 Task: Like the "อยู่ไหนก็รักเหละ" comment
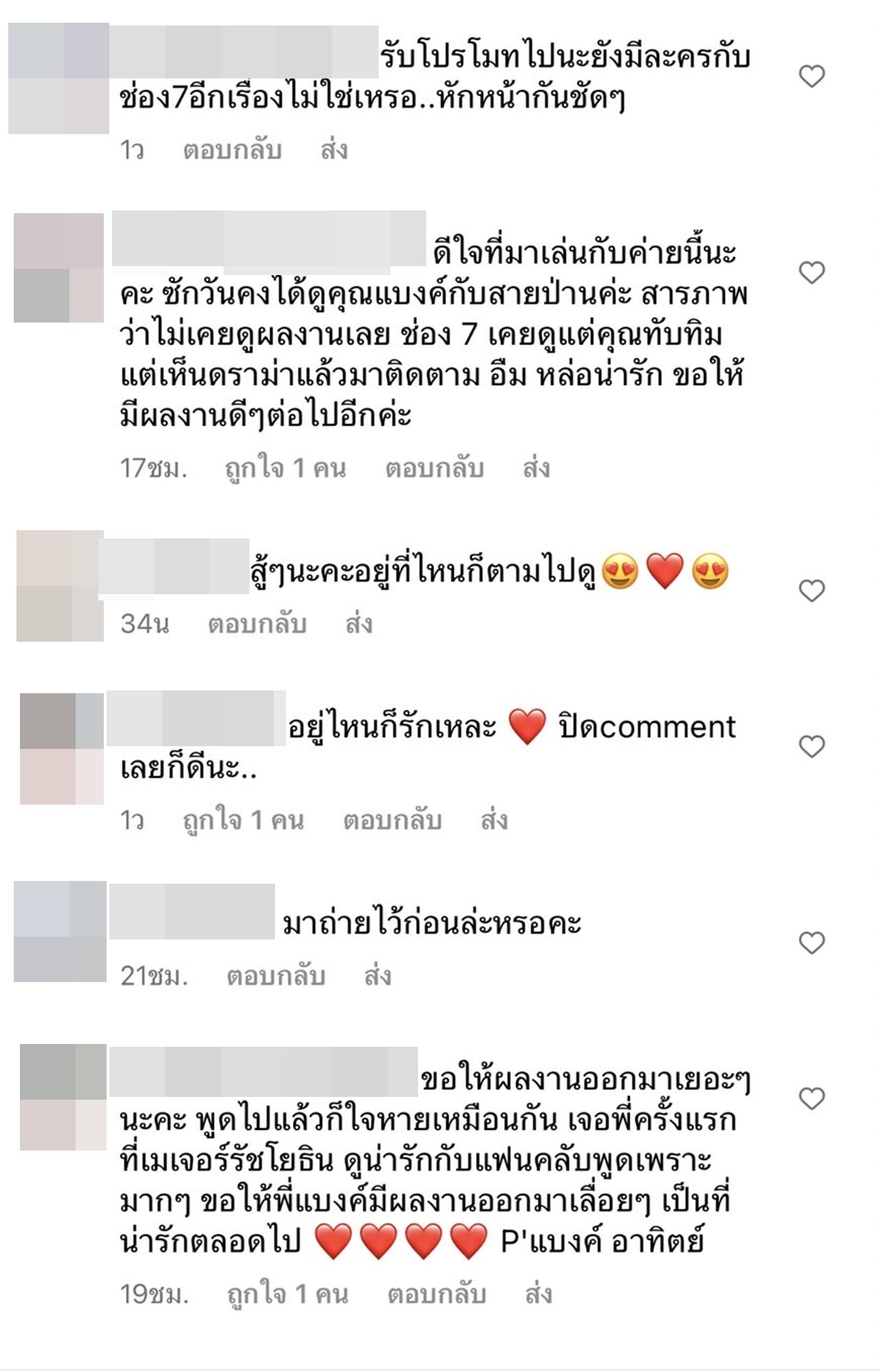(811, 746)
